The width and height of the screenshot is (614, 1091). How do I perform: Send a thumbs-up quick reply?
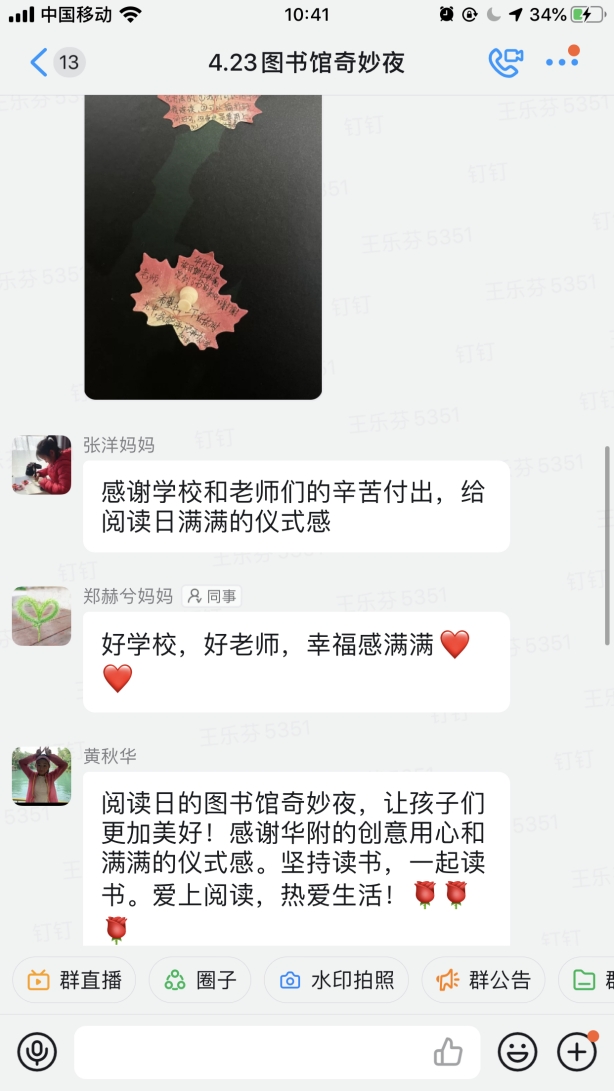[448, 1052]
